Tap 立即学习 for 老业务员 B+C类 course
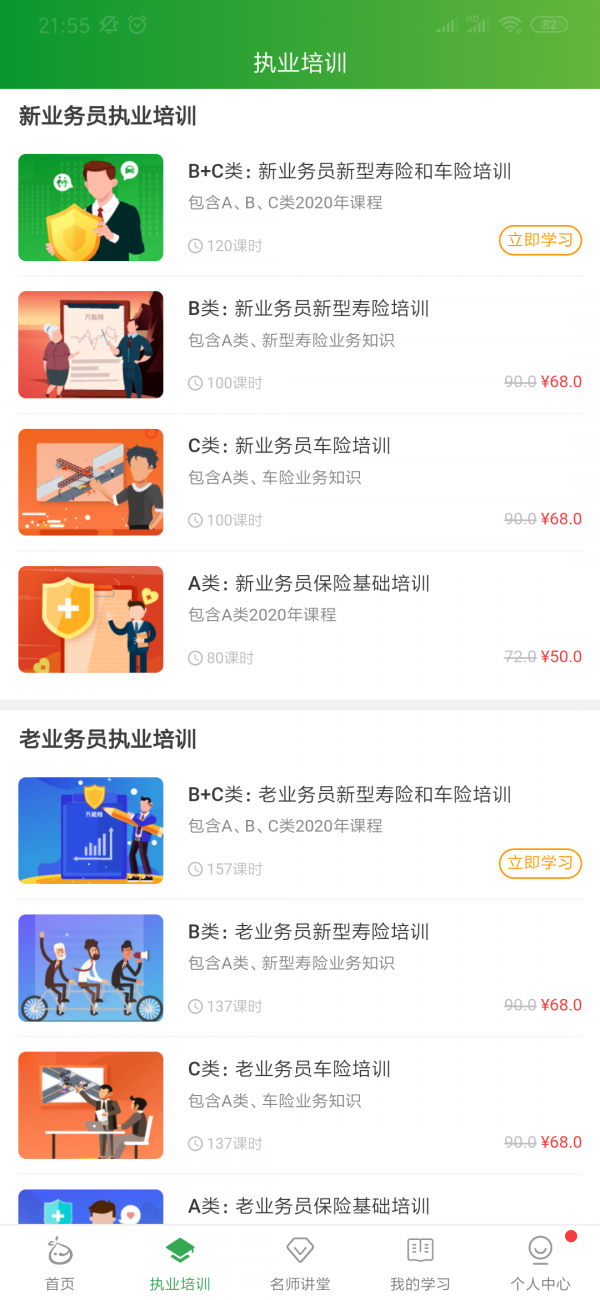Image resolution: width=600 pixels, height=1300 pixels. pyautogui.click(x=540, y=864)
